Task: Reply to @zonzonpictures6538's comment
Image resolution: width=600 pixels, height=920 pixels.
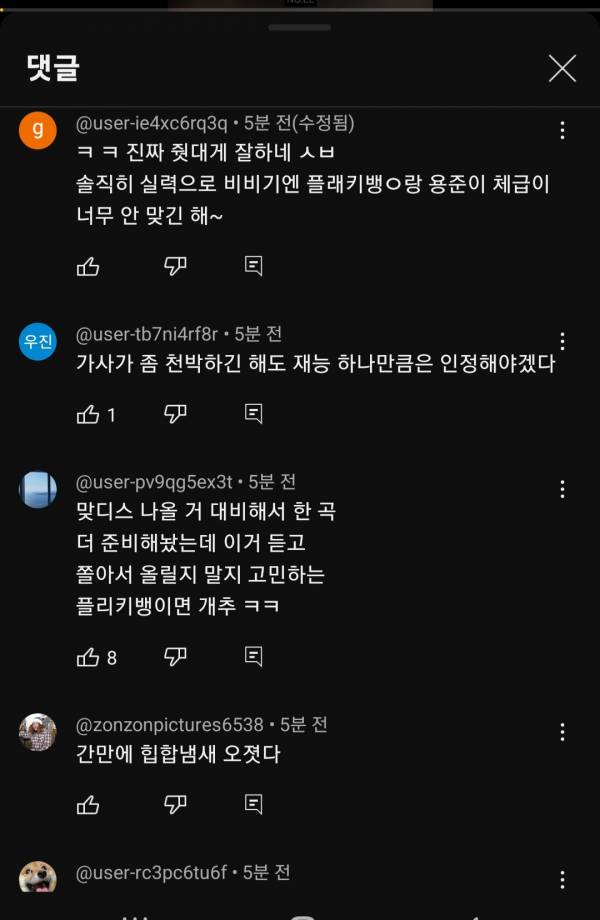Action: pyautogui.click(x=253, y=804)
